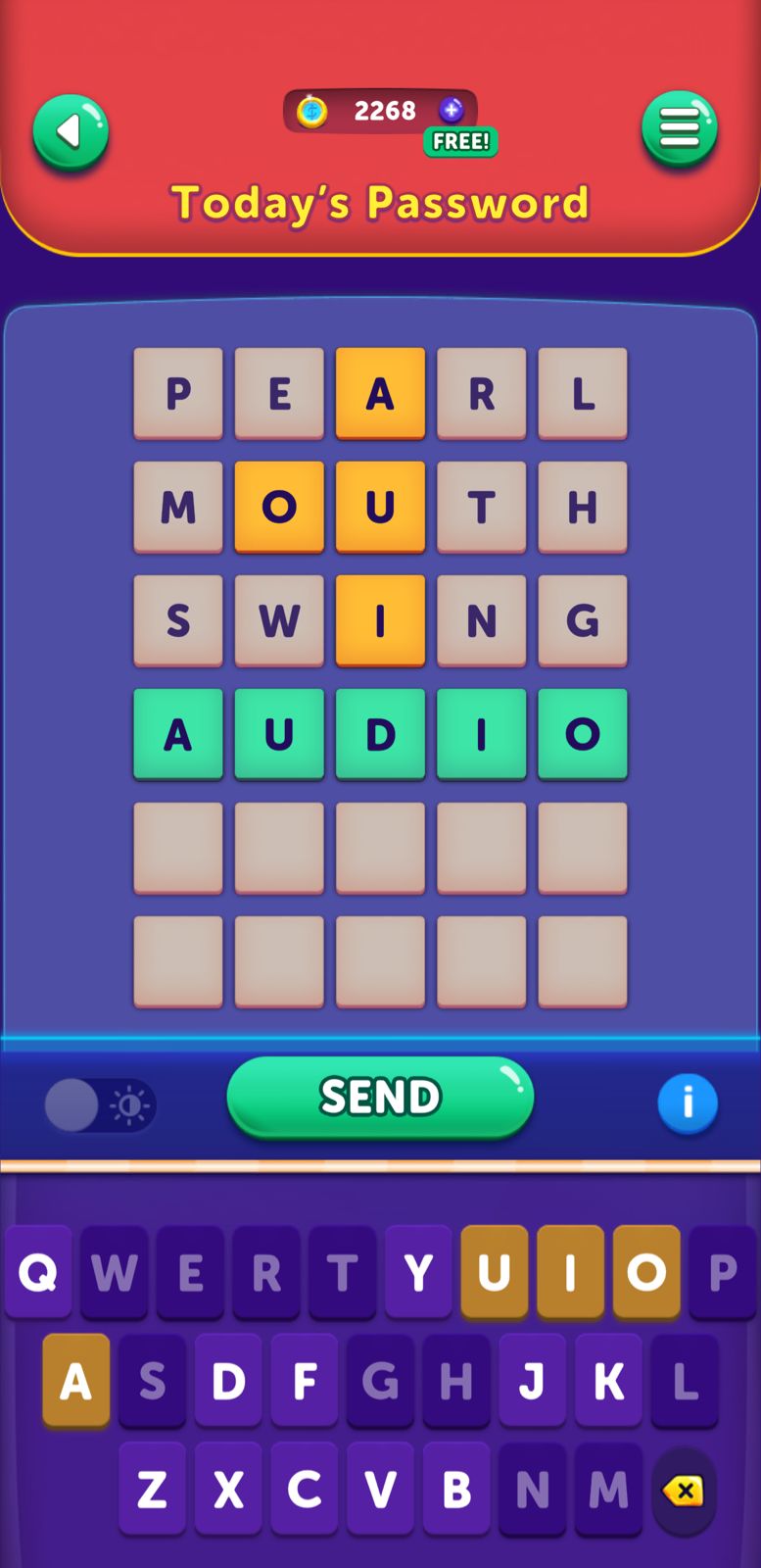This screenshot has height=1568, width=761.
Task: Type the letter Q key
Action: 38,1272
